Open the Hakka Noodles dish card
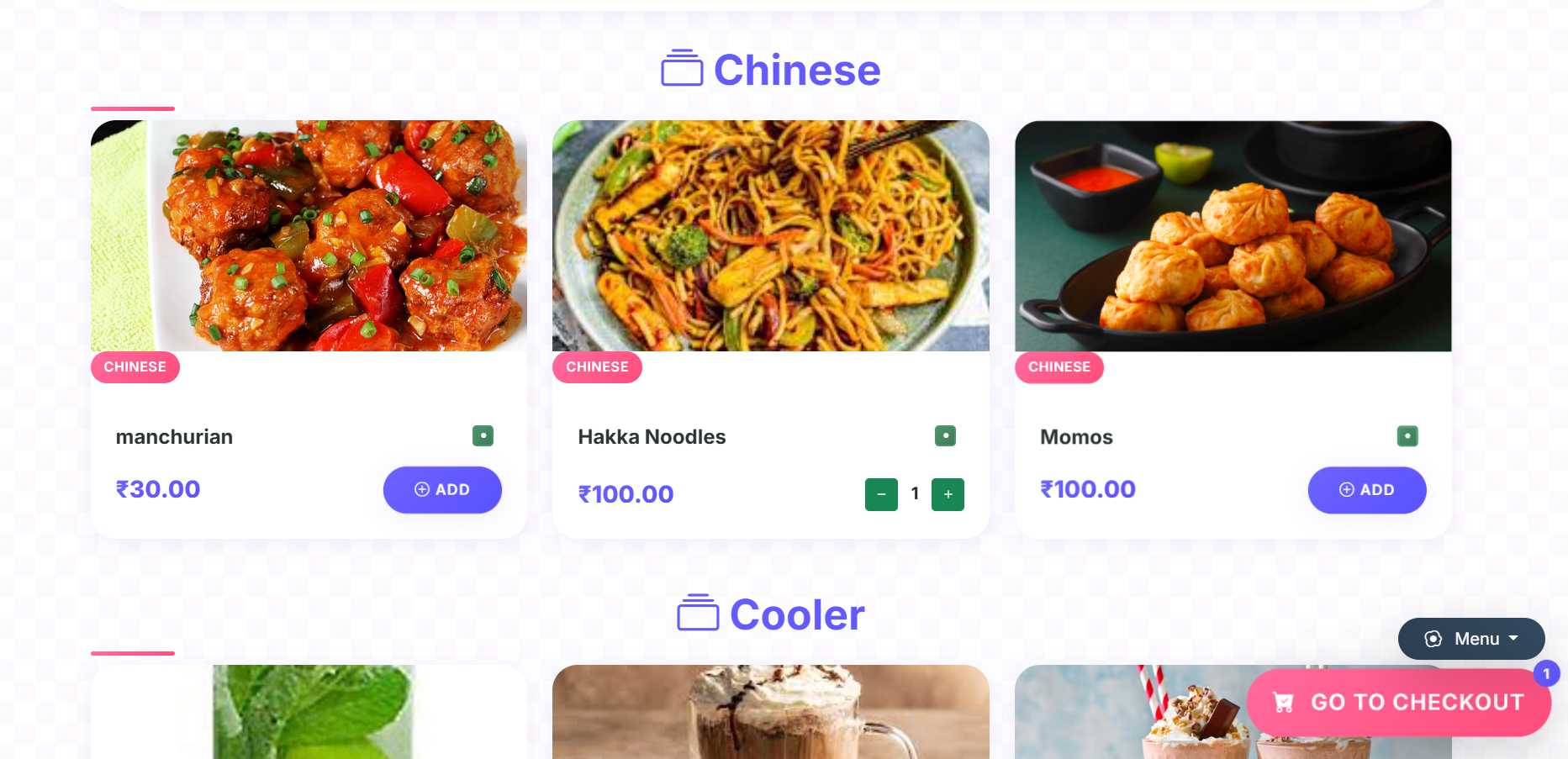This screenshot has width=1568, height=759. (770, 236)
